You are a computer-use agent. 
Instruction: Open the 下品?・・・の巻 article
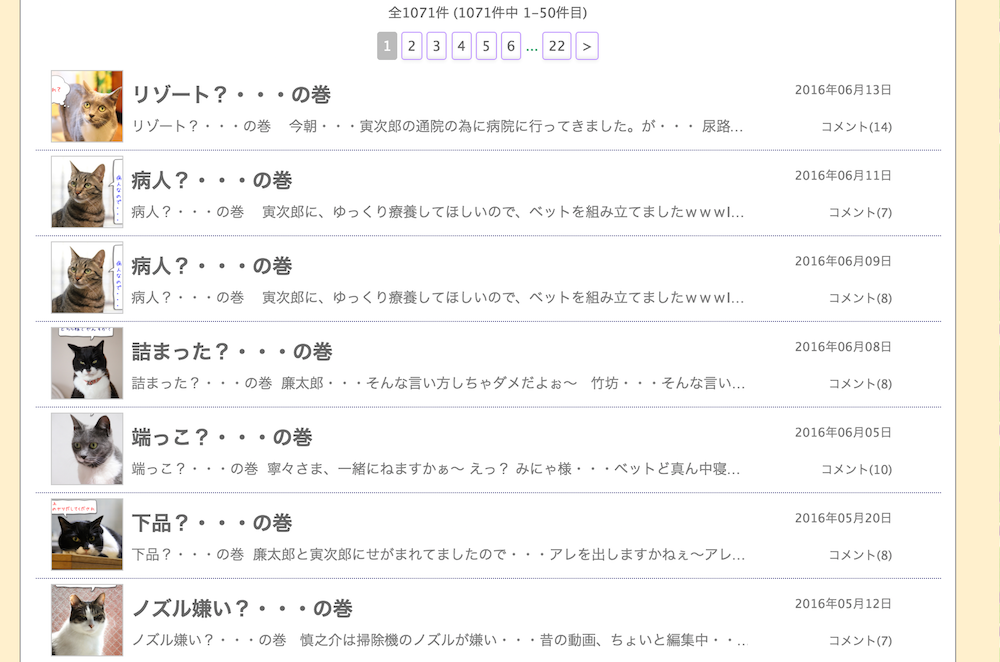click(x=212, y=523)
